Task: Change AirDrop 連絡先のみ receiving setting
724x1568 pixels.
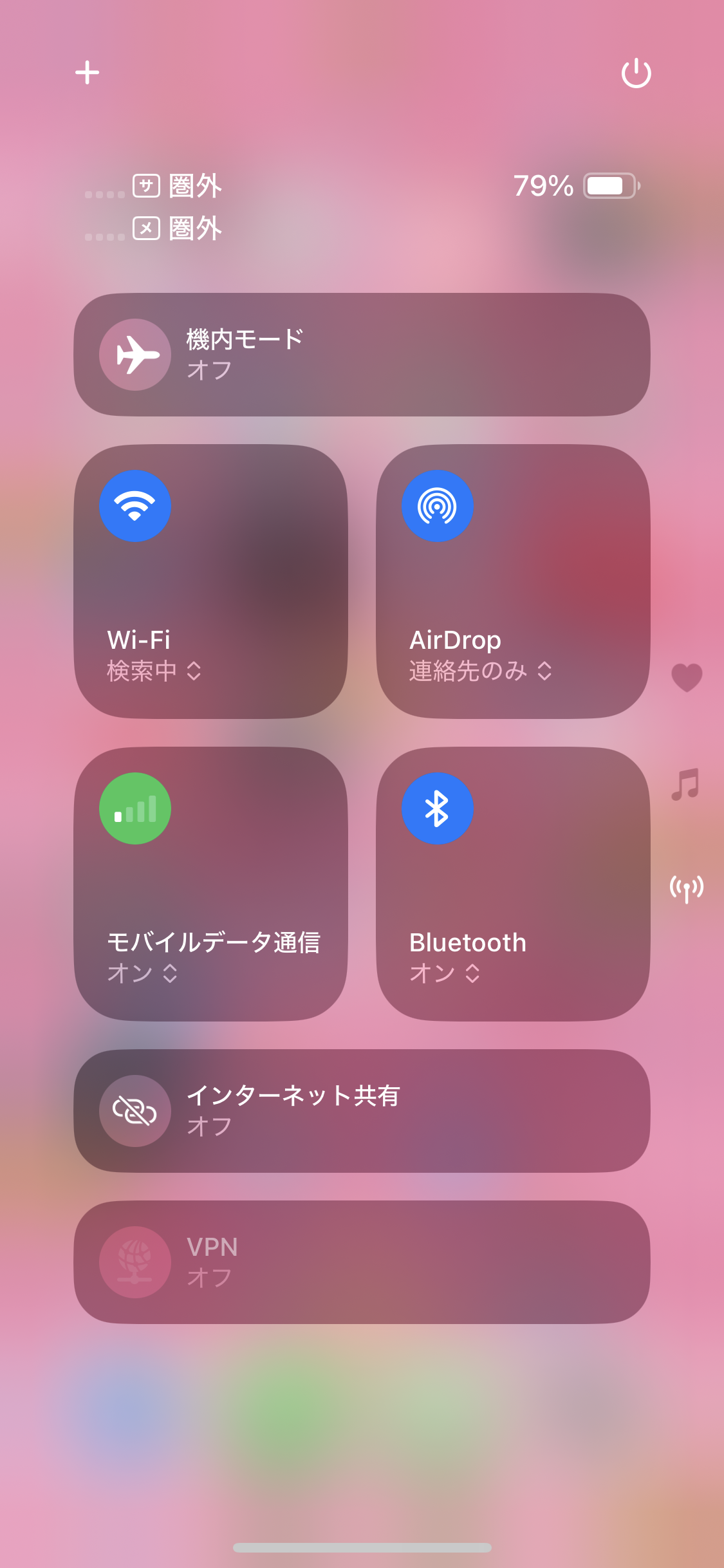Action: [x=481, y=671]
